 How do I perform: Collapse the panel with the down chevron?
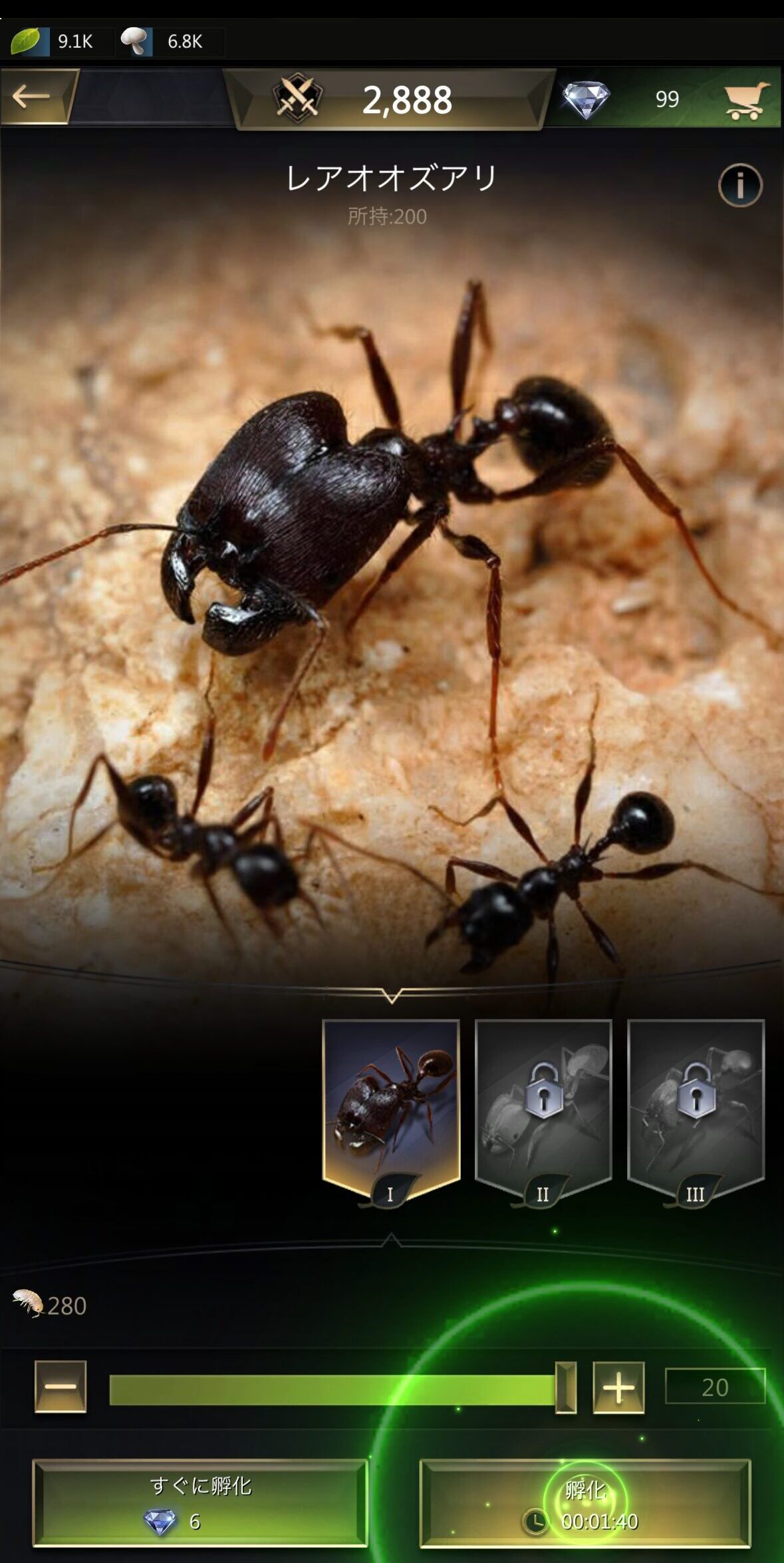(391, 995)
